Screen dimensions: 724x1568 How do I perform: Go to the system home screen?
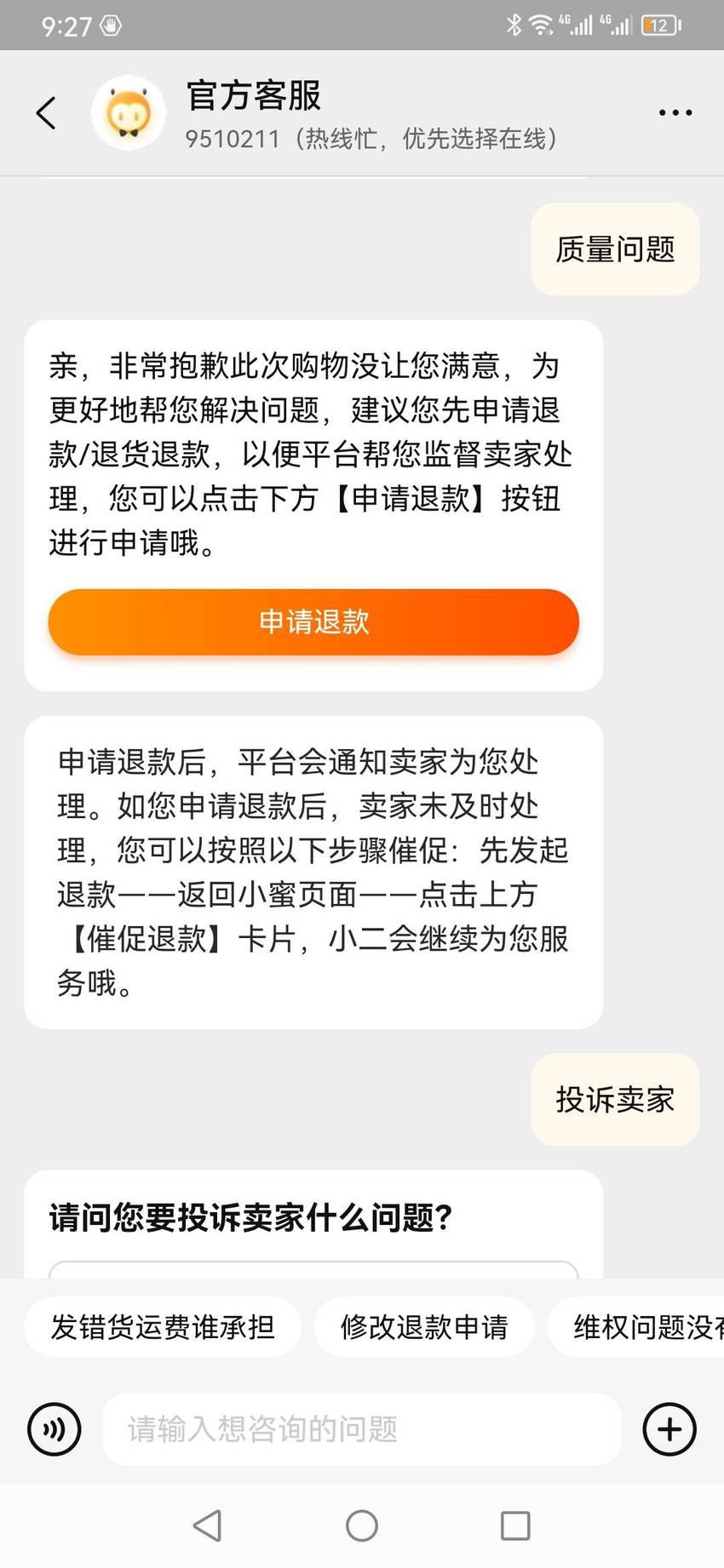click(362, 1525)
